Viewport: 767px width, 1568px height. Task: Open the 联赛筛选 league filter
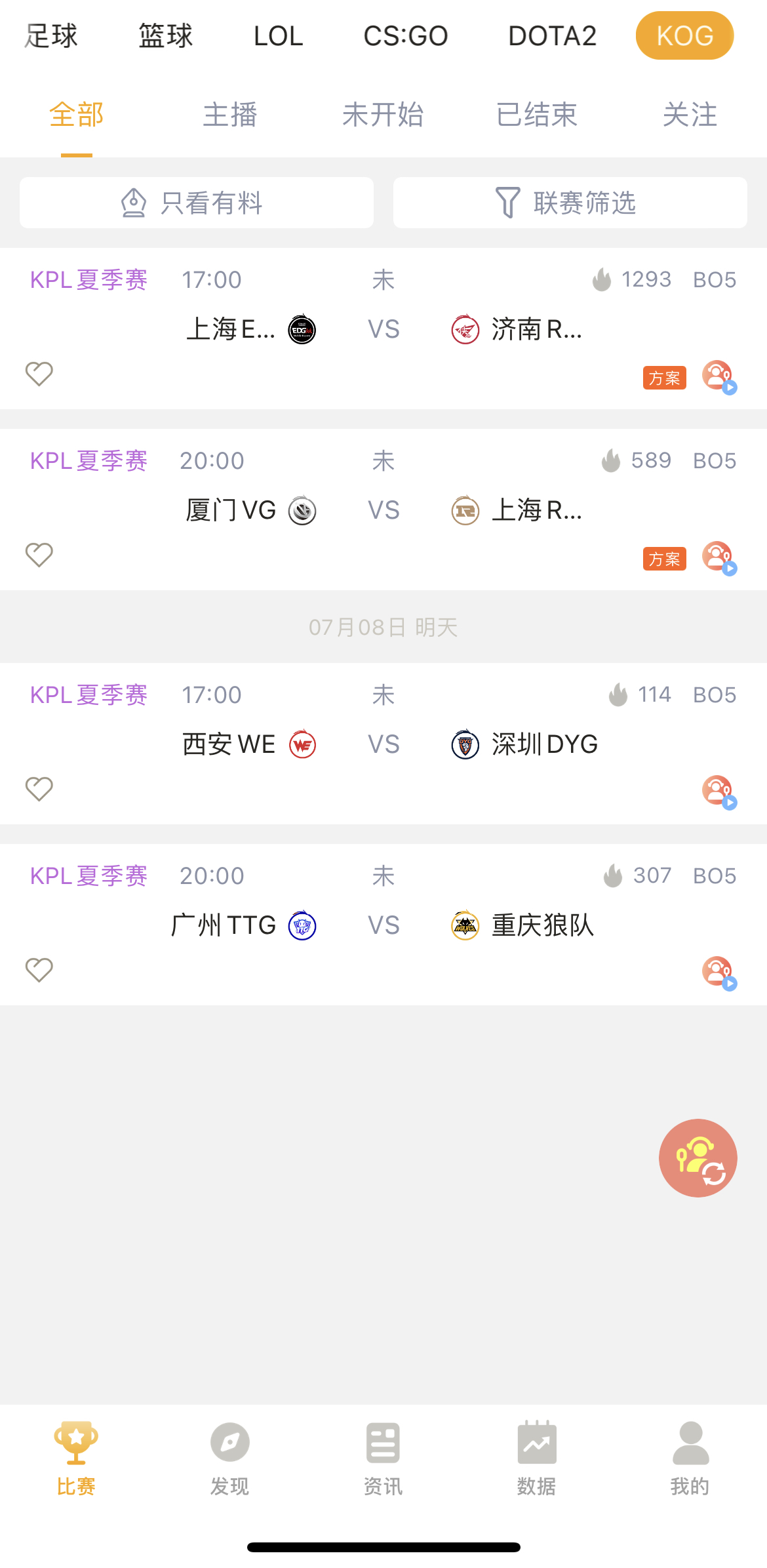pos(570,203)
